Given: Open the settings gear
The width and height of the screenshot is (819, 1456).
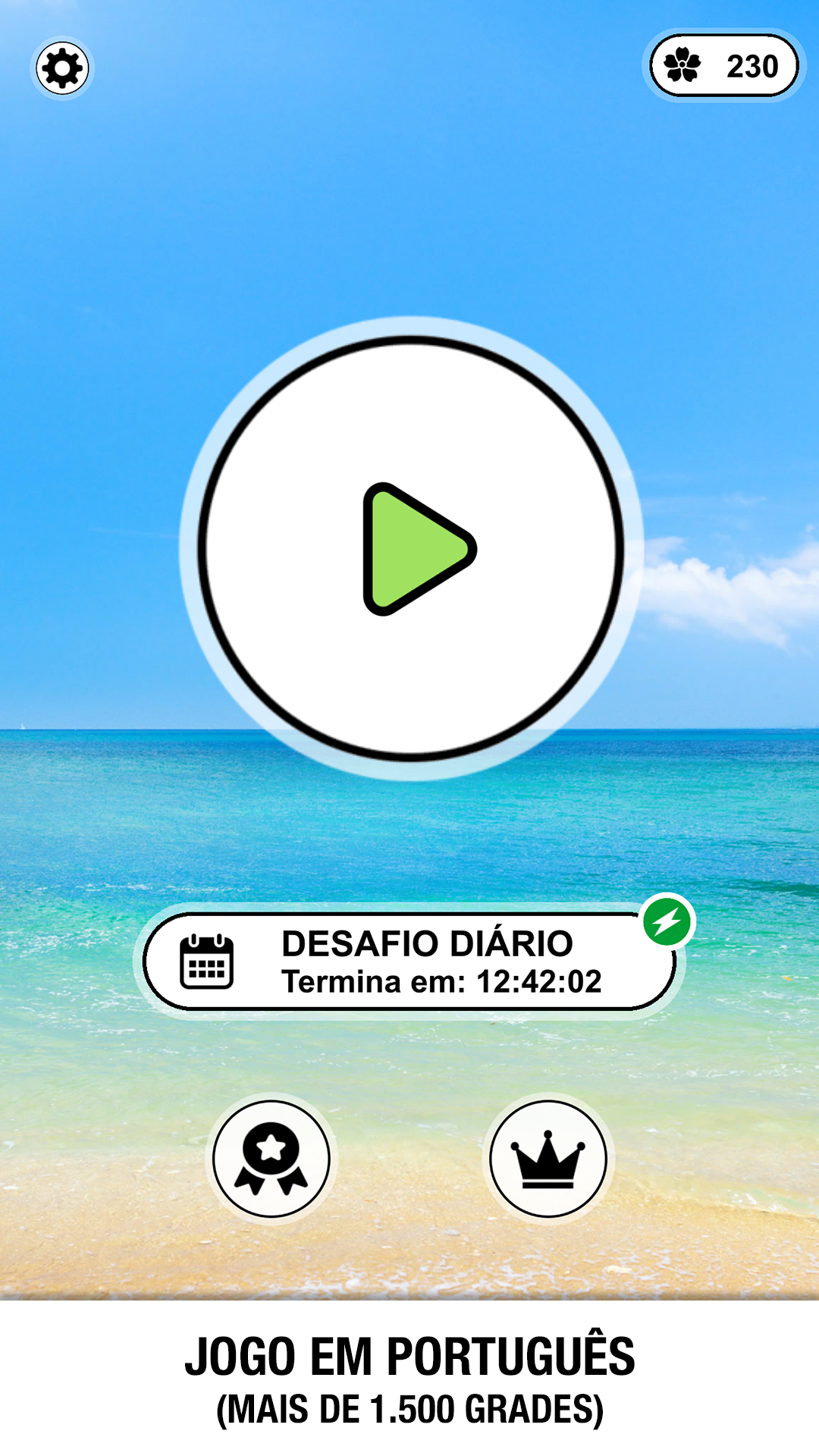Looking at the screenshot, I should pos(62,68).
